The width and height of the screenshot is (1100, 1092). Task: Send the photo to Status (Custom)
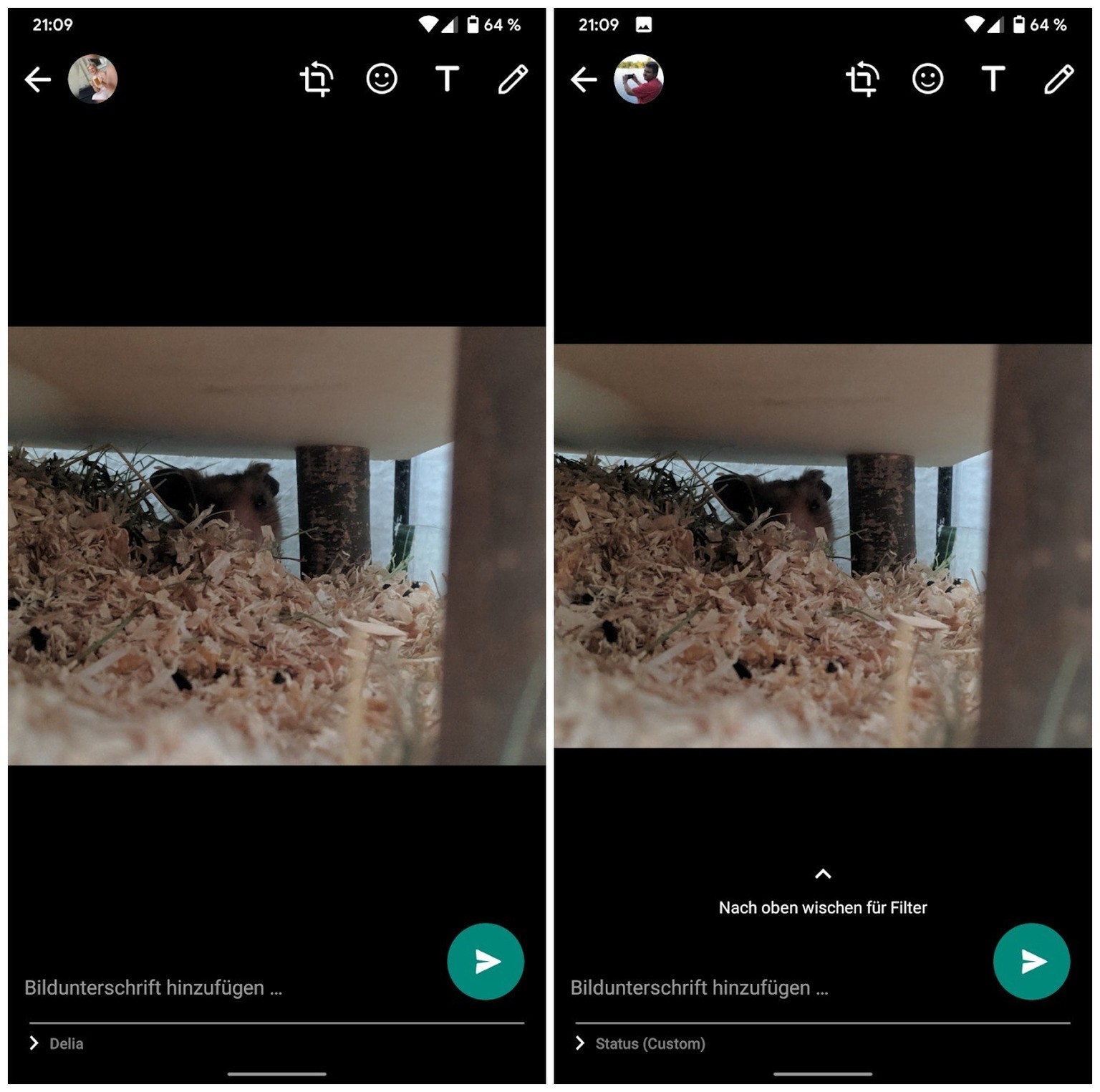(x=1031, y=962)
